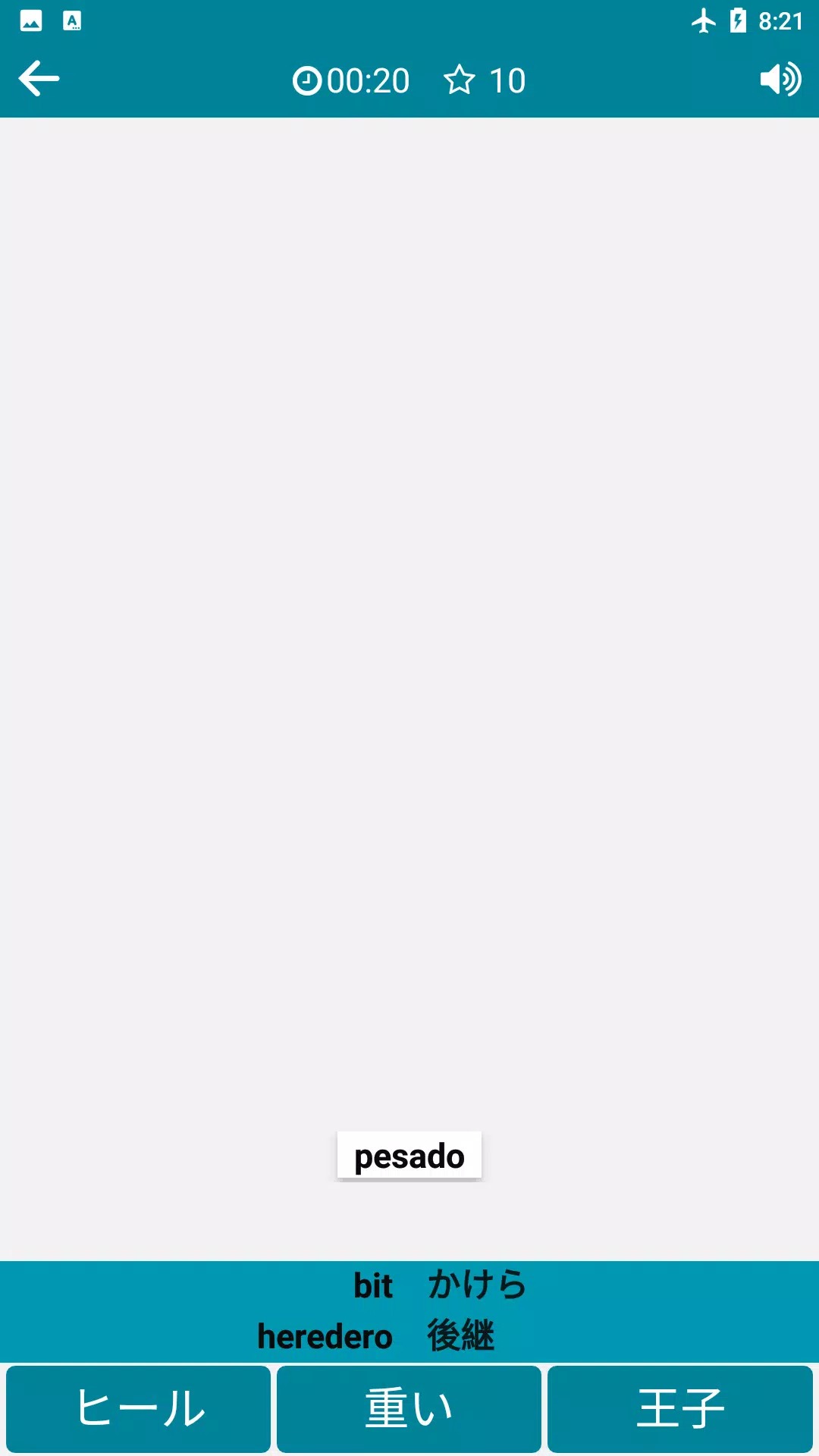Select the answer 重い
The image size is (819, 1456).
(x=409, y=1408)
